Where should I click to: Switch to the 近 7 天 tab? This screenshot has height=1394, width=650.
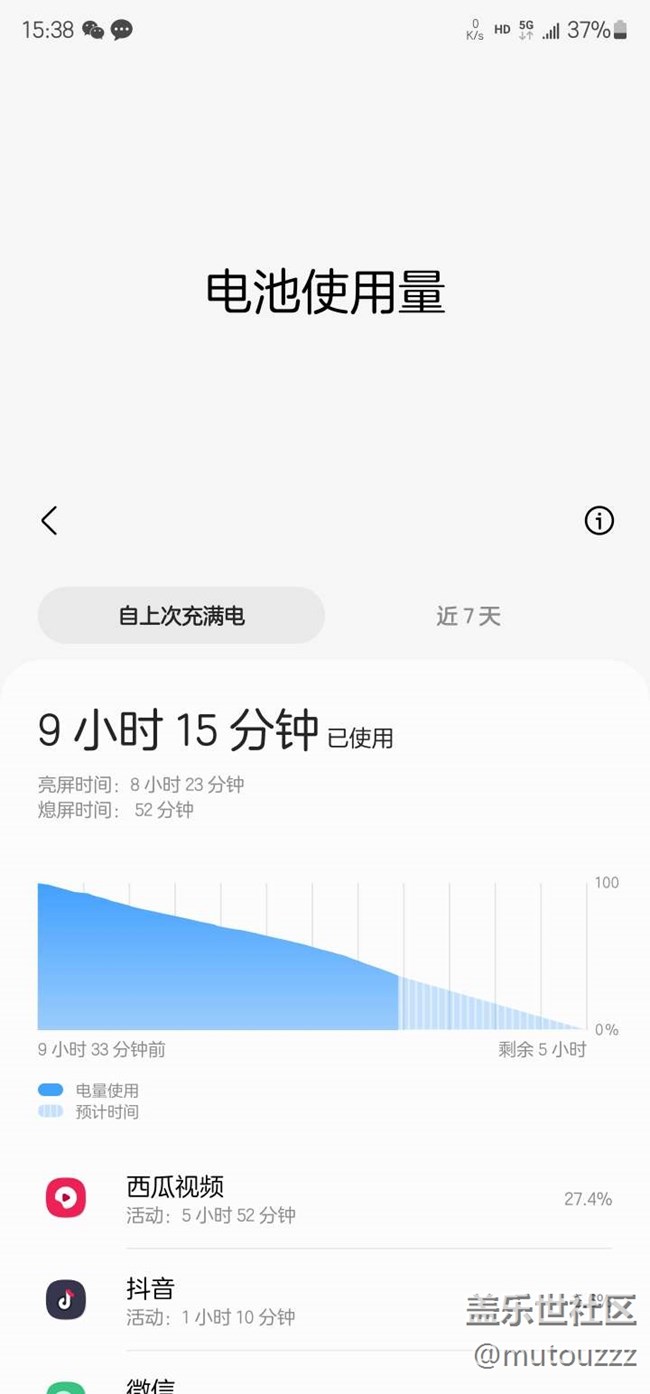click(x=468, y=615)
